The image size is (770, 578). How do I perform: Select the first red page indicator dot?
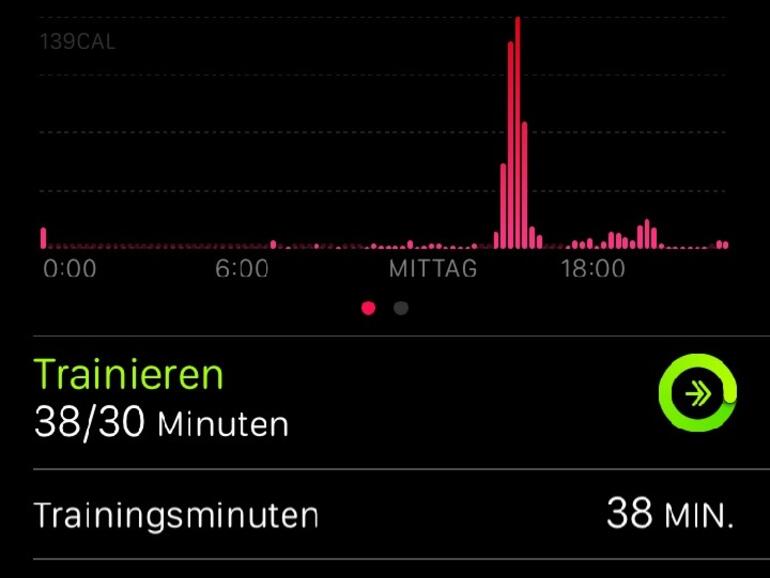(x=368, y=308)
